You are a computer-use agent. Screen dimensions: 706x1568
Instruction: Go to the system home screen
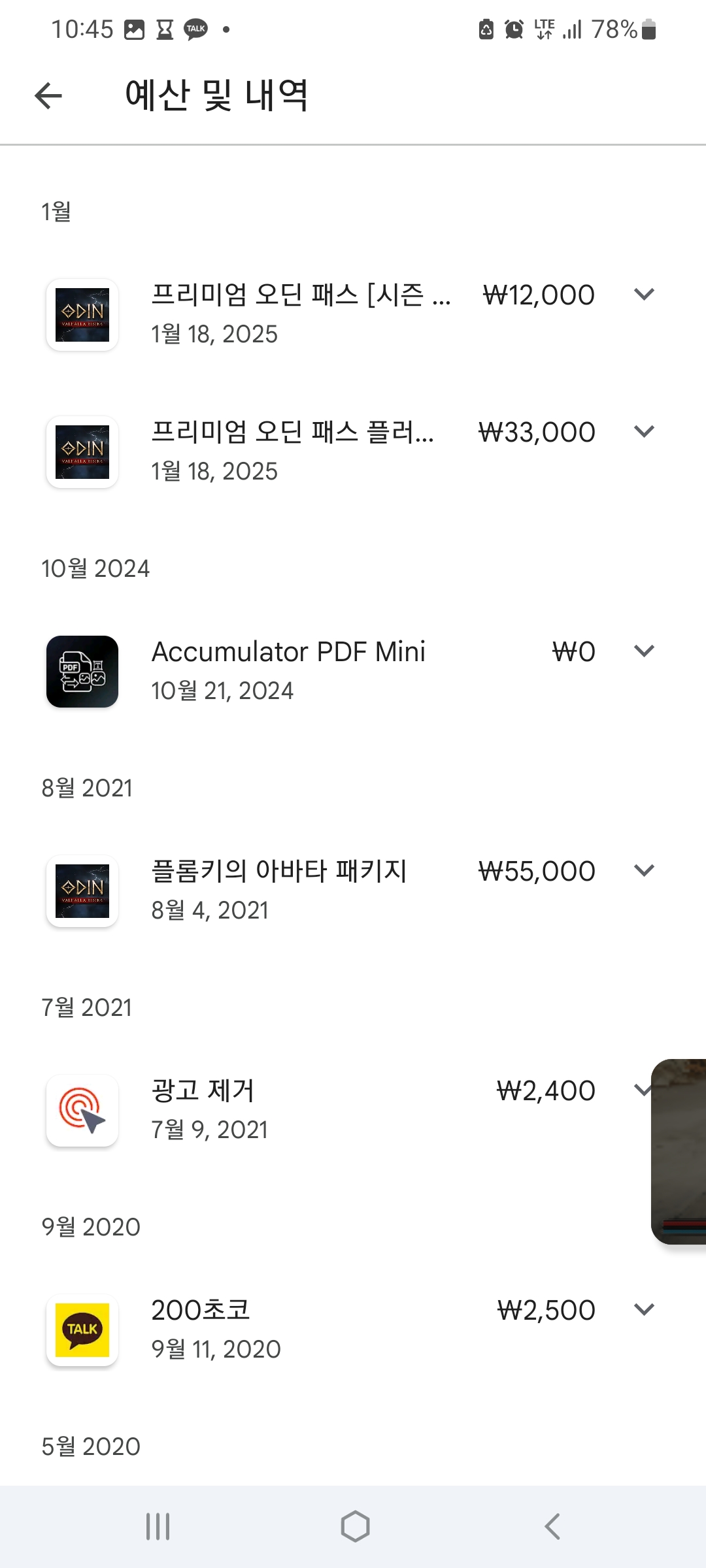[x=355, y=1527]
